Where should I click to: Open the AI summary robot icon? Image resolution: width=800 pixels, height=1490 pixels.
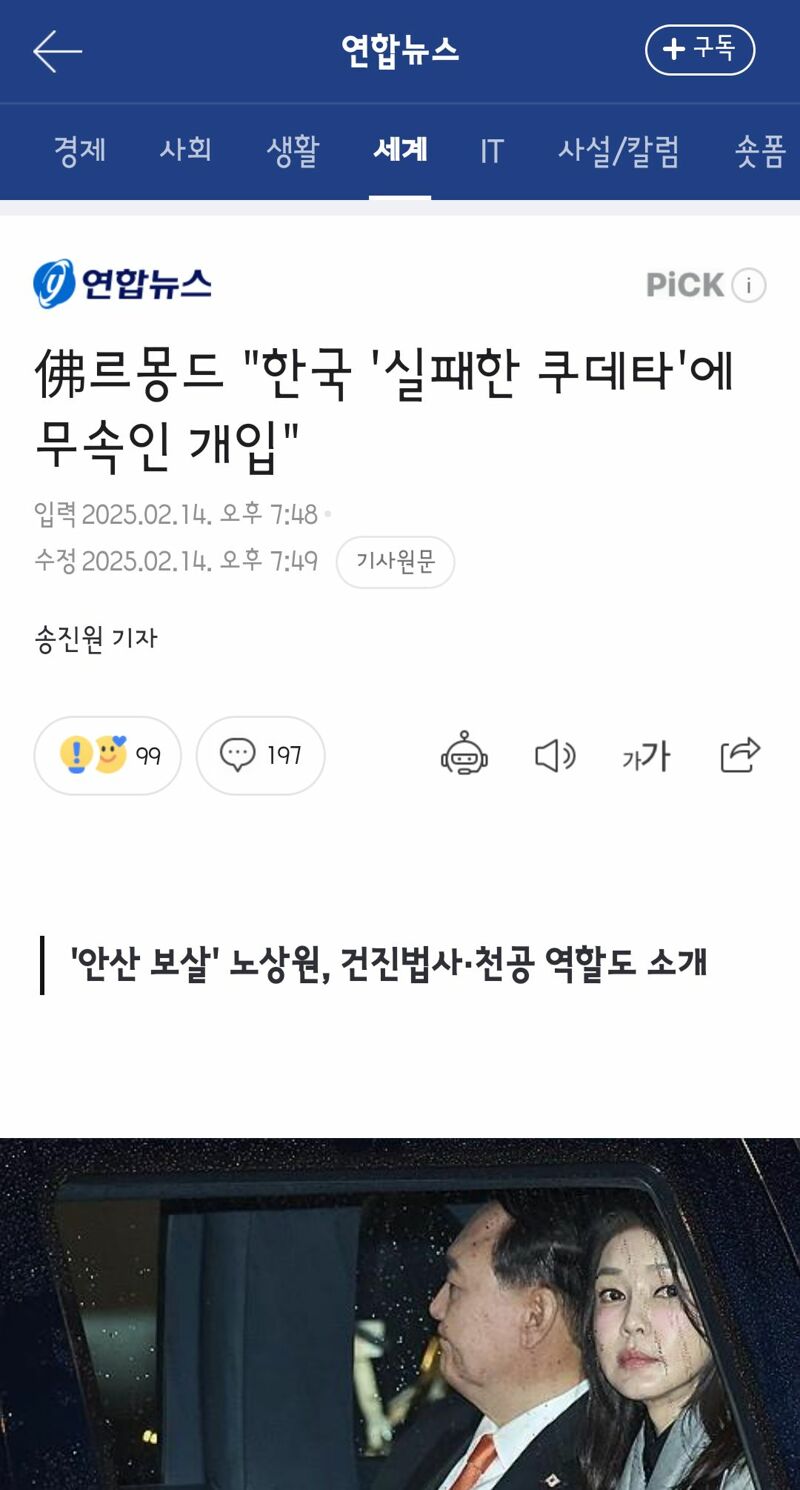pos(464,755)
